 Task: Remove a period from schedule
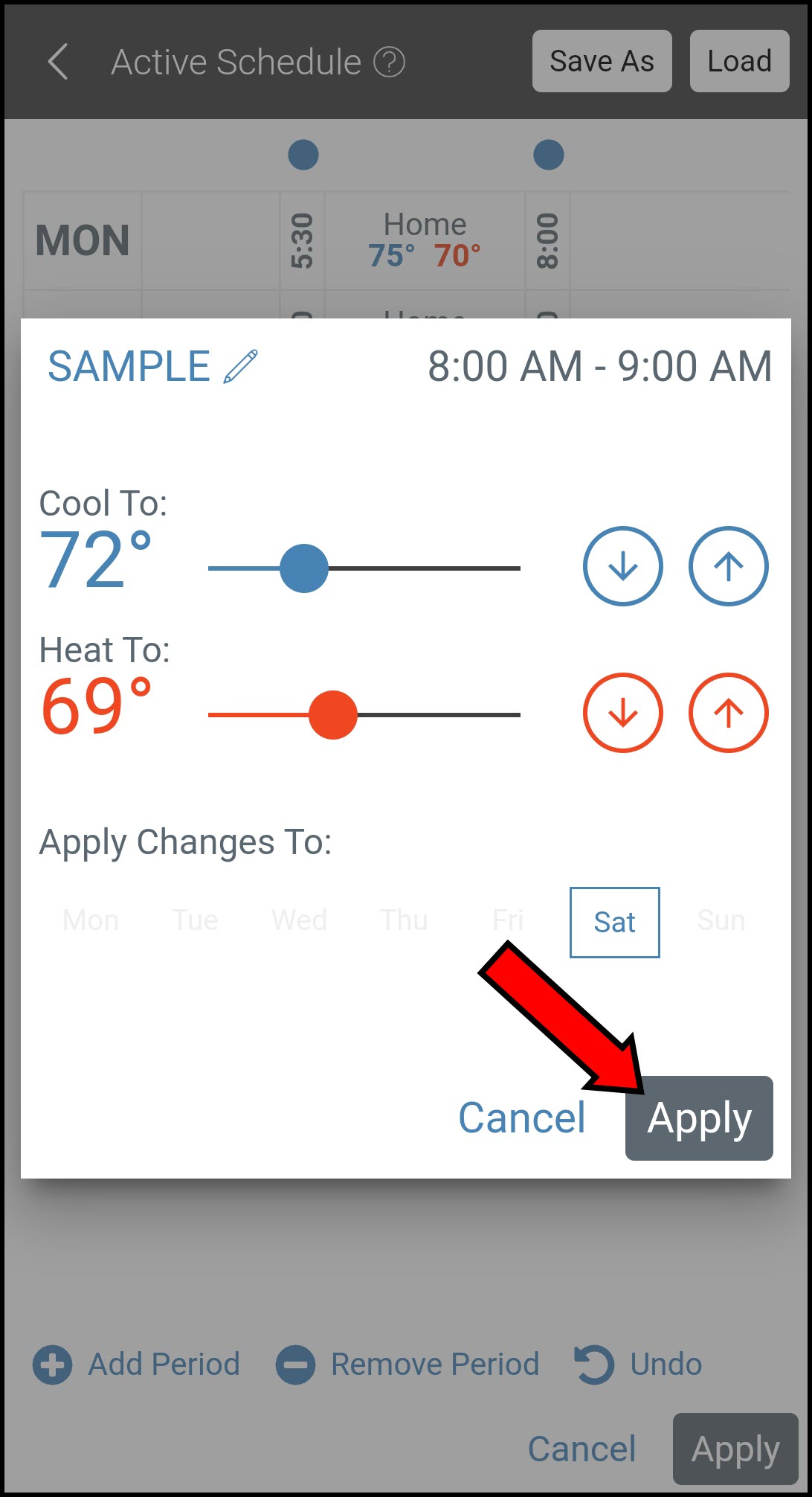pyautogui.click(x=407, y=1365)
